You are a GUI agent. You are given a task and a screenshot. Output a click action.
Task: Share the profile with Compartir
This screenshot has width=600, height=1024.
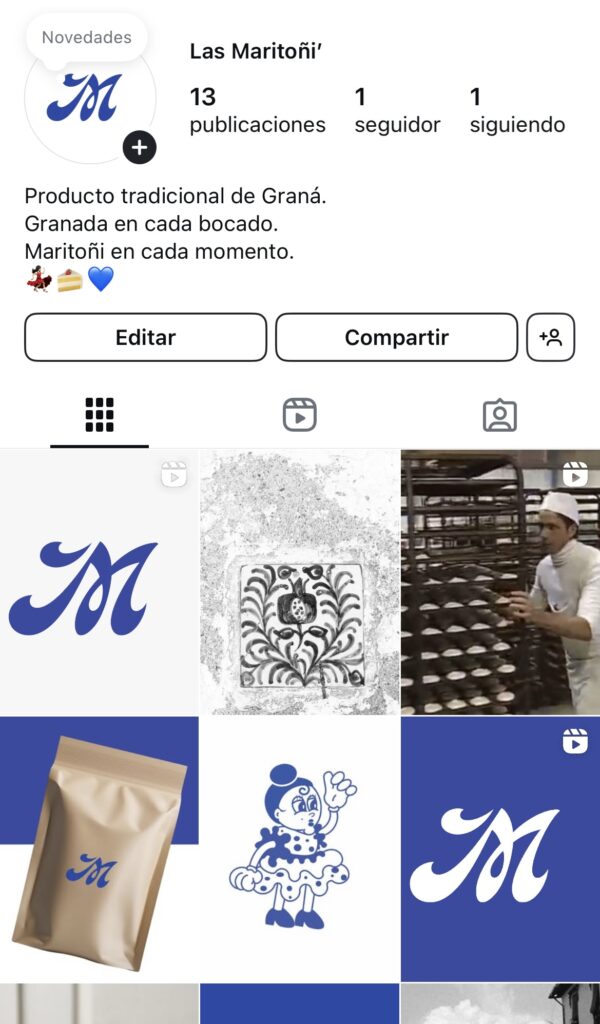(x=396, y=337)
